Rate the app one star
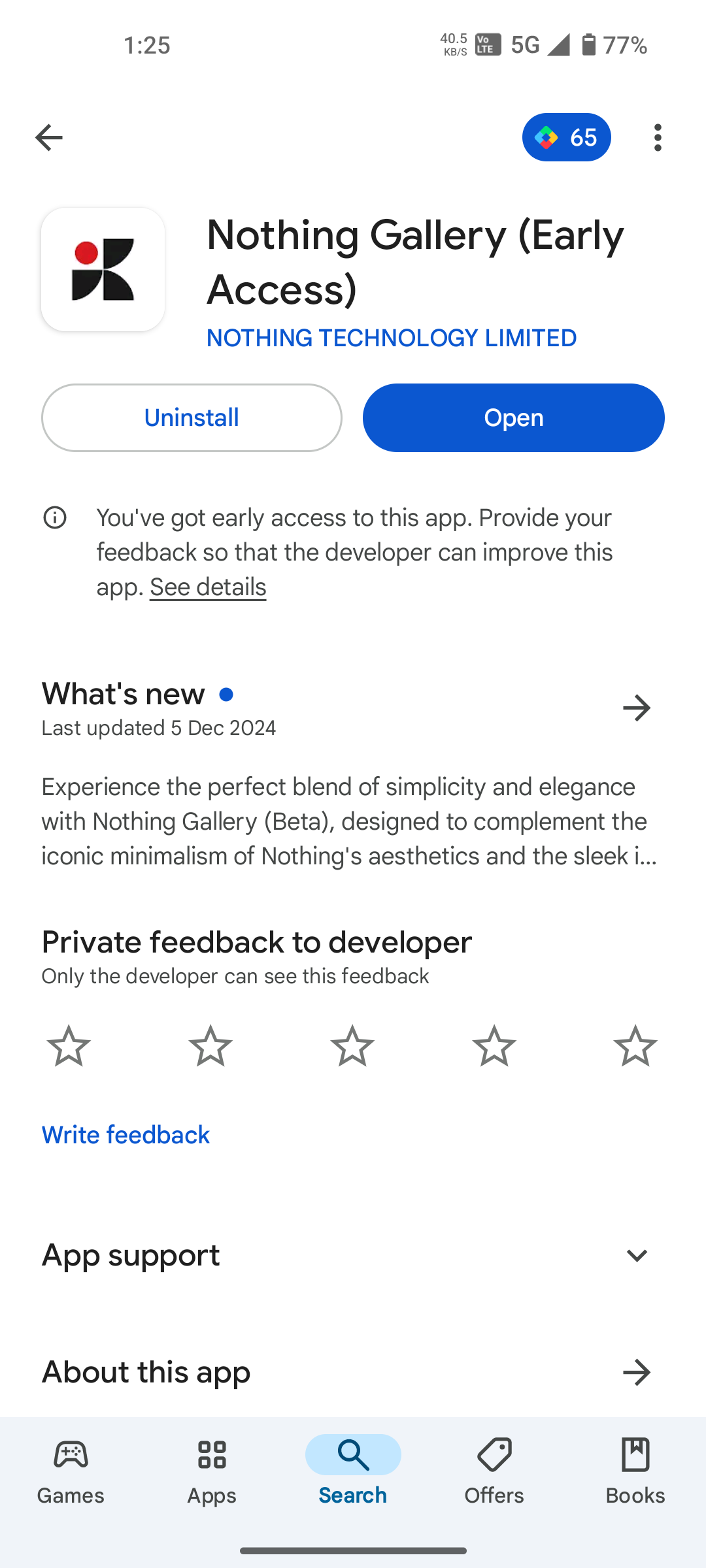706x1568 pixels. point(69,1046)
